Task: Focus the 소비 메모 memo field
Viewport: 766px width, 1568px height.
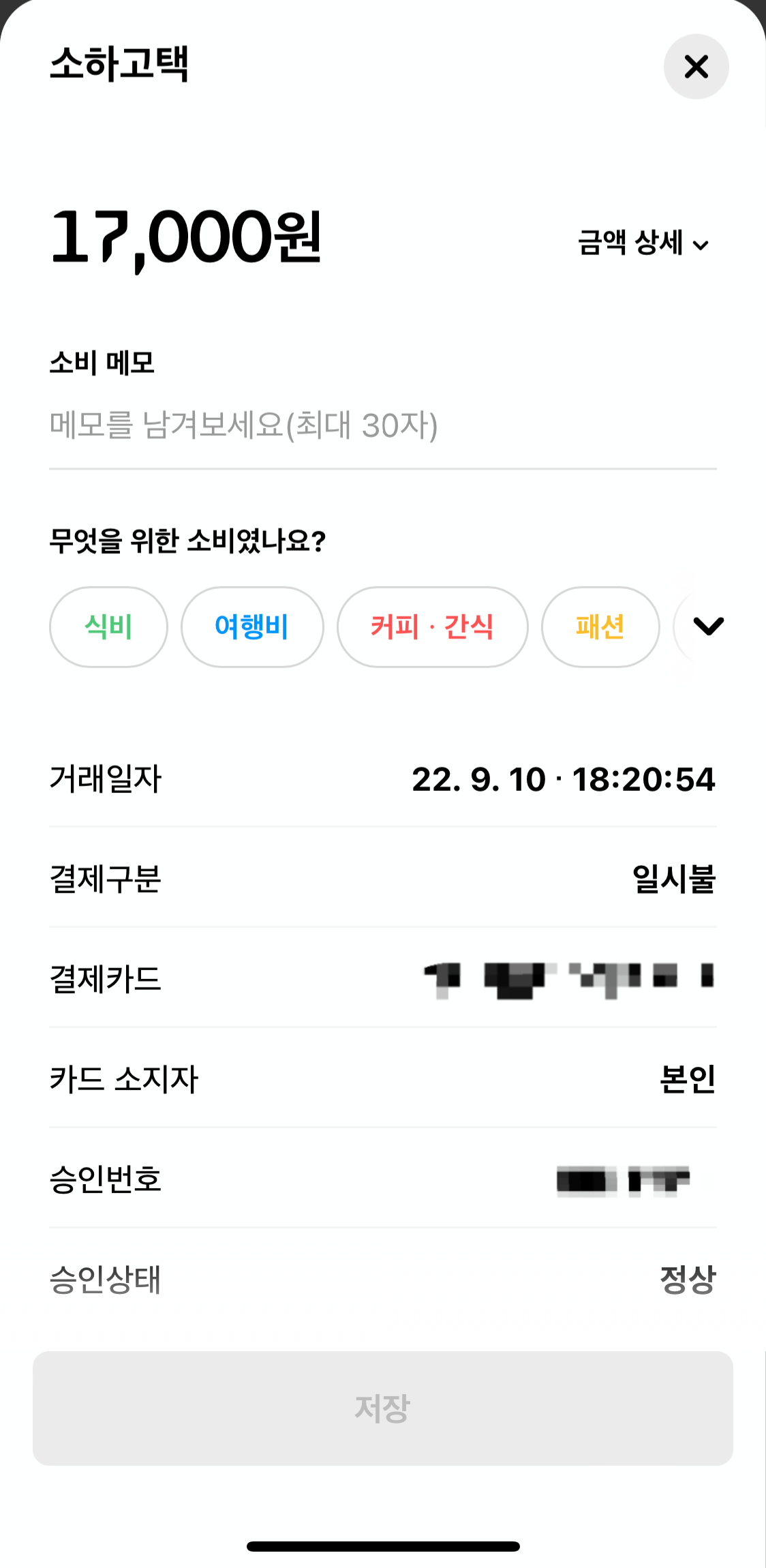Action: [382, 425]
